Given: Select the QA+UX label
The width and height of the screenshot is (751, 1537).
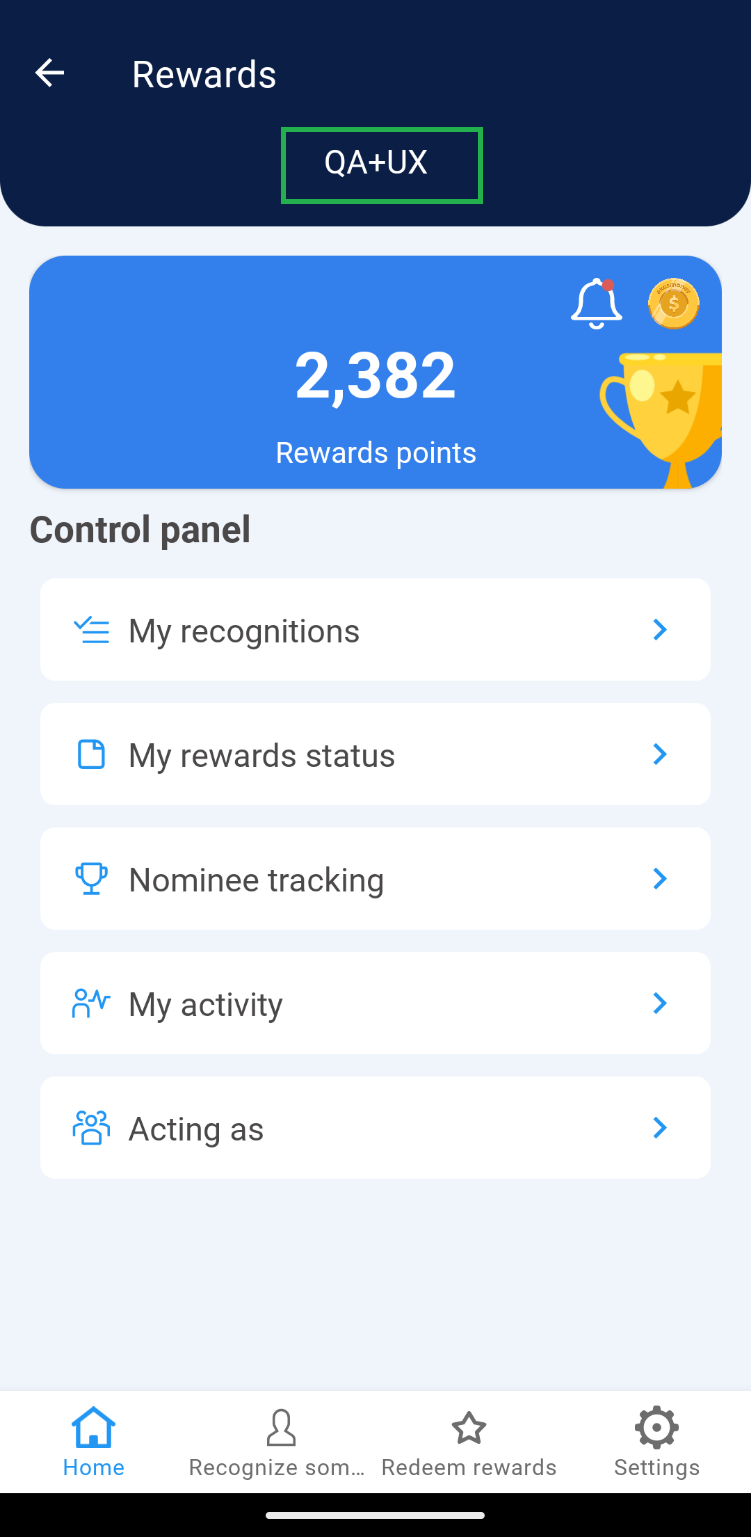Looking at the screenshot, I should tap(381, 165).
